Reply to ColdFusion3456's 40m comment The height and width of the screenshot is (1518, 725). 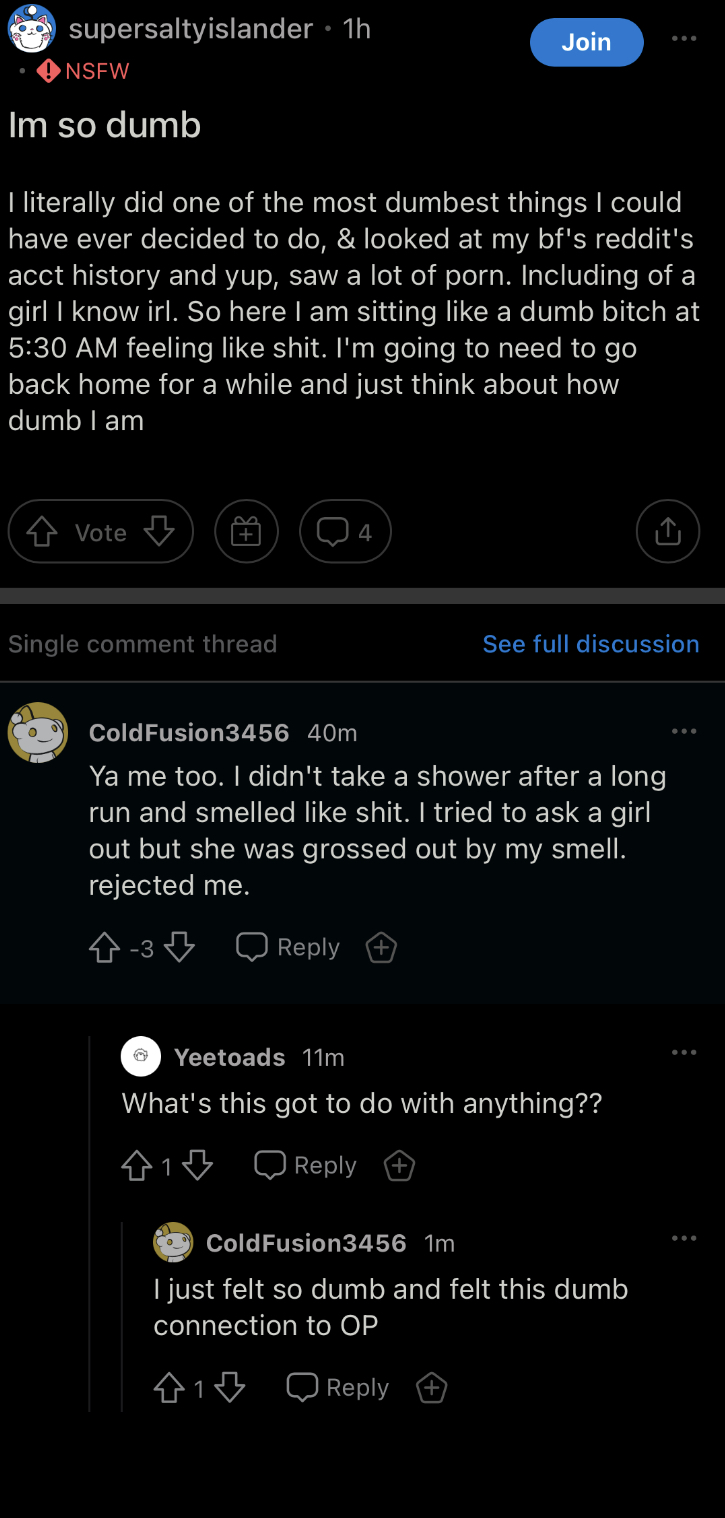pyautogui.click(x=288, y=948)
